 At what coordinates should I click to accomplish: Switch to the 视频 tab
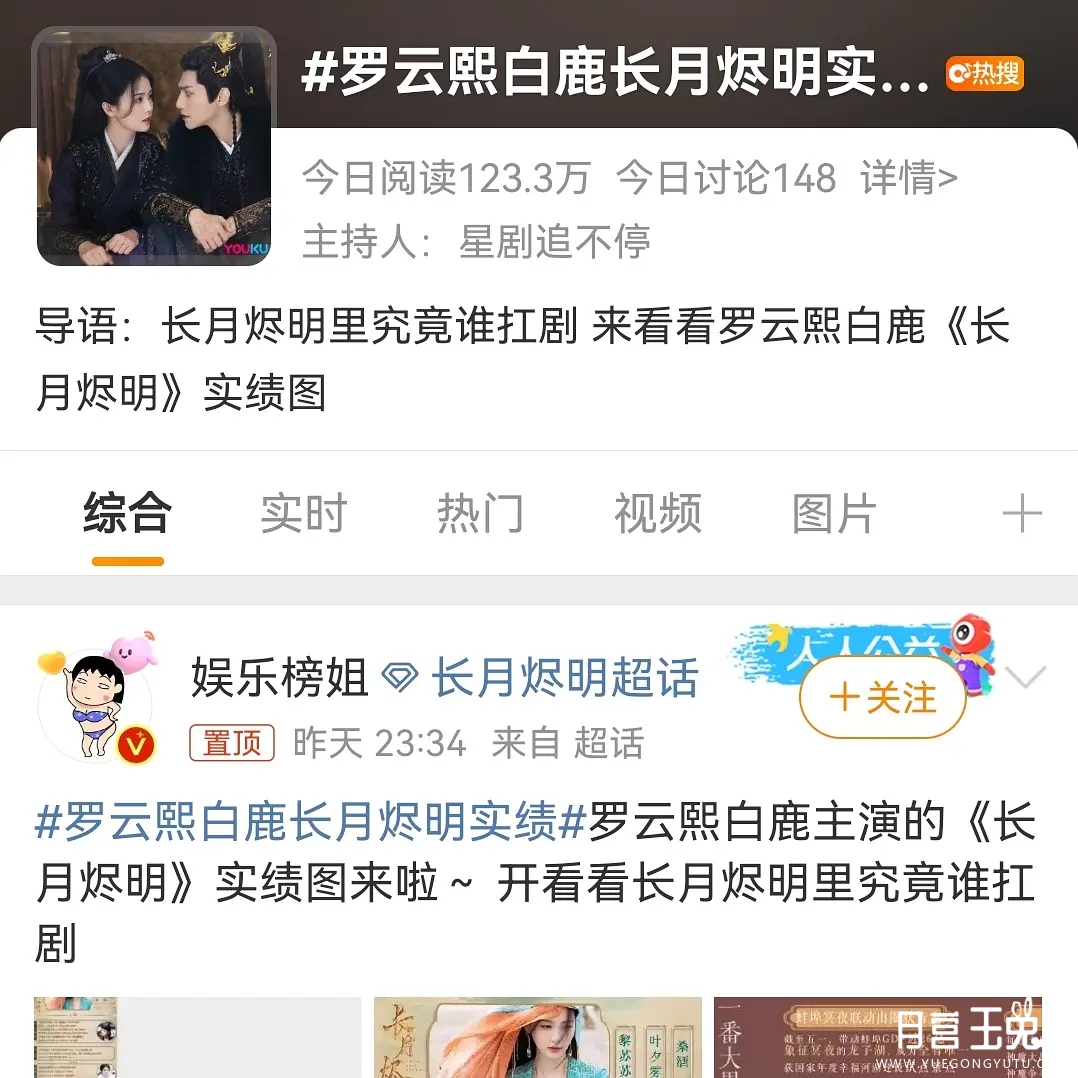[657, 514]
